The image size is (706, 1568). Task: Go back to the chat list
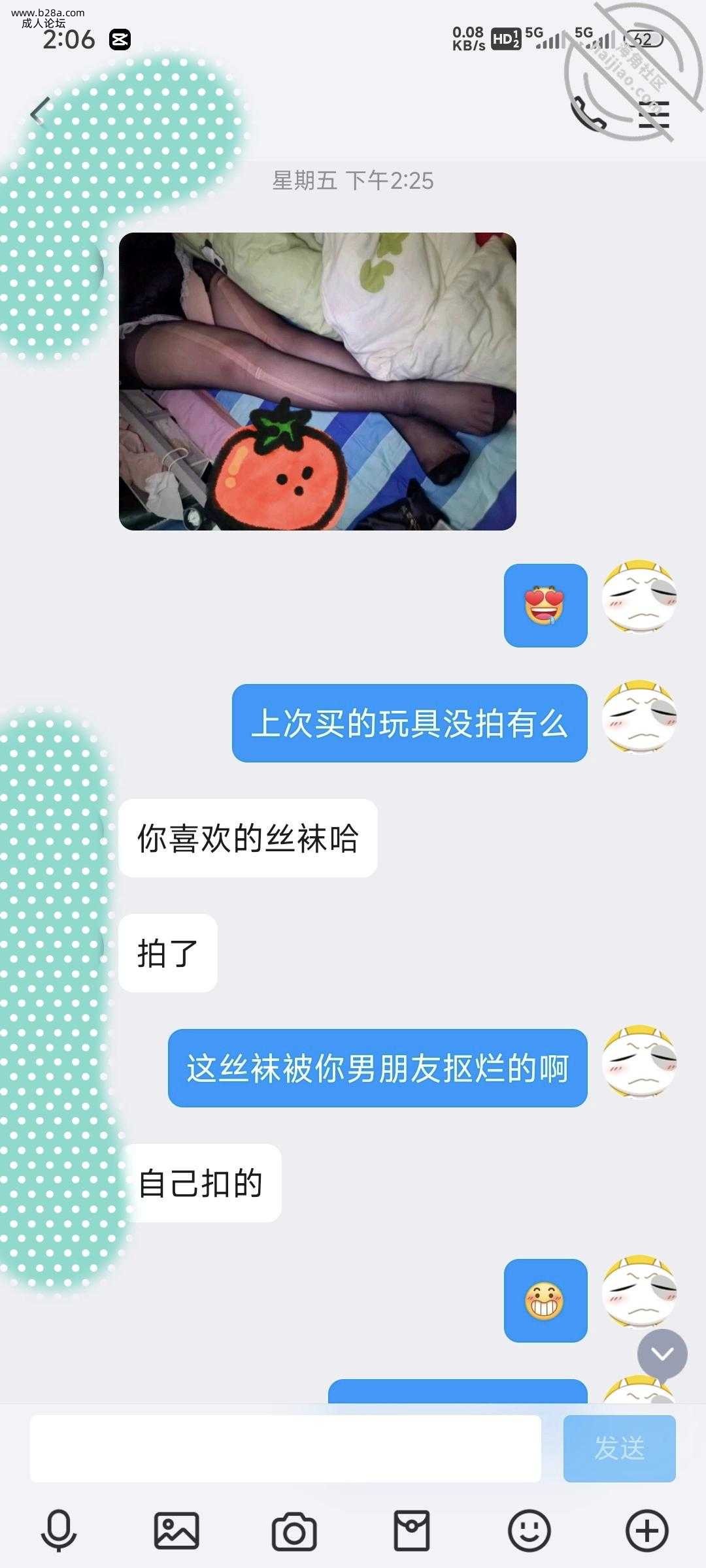(x=41, y=112)
